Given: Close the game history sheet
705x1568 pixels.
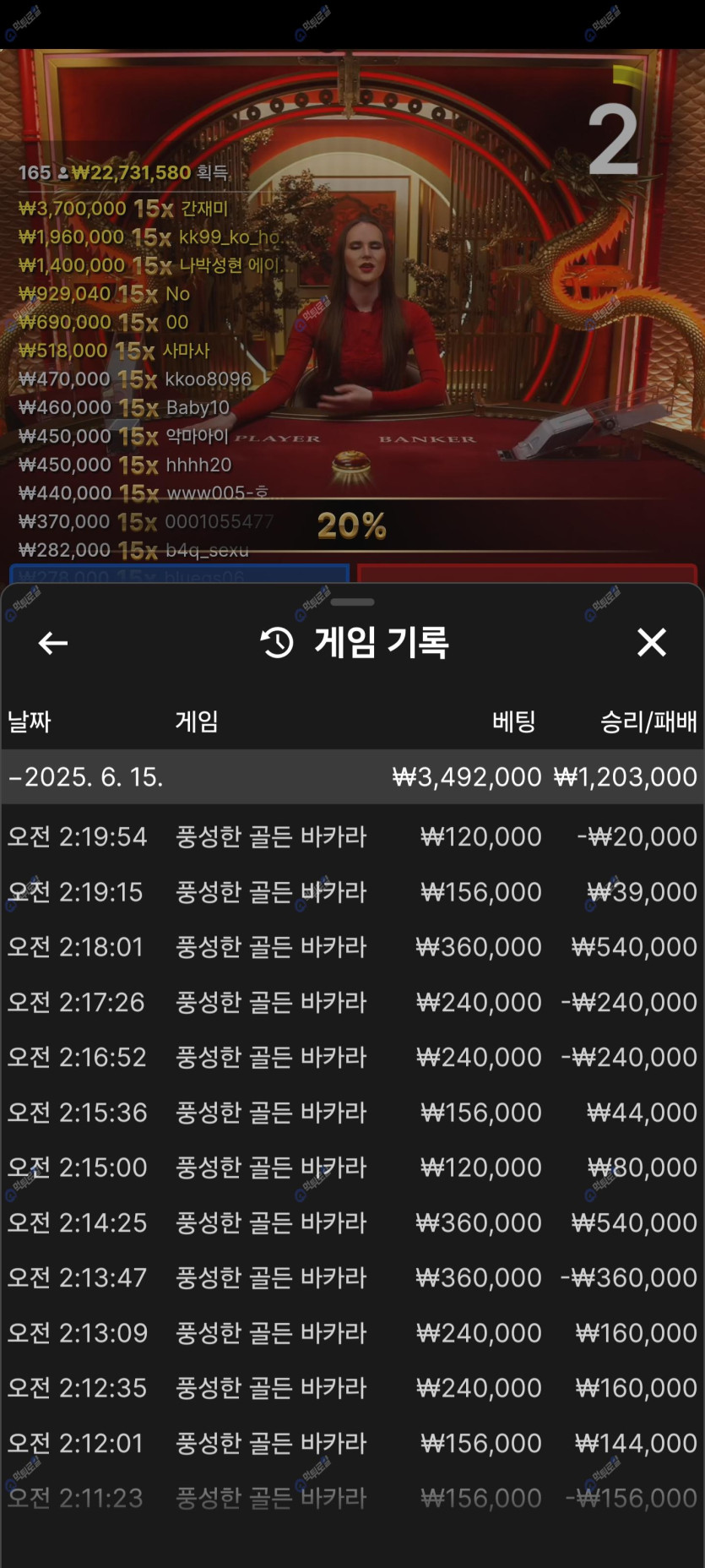Looking at the screenshot, I should click(x=651, y=642).
